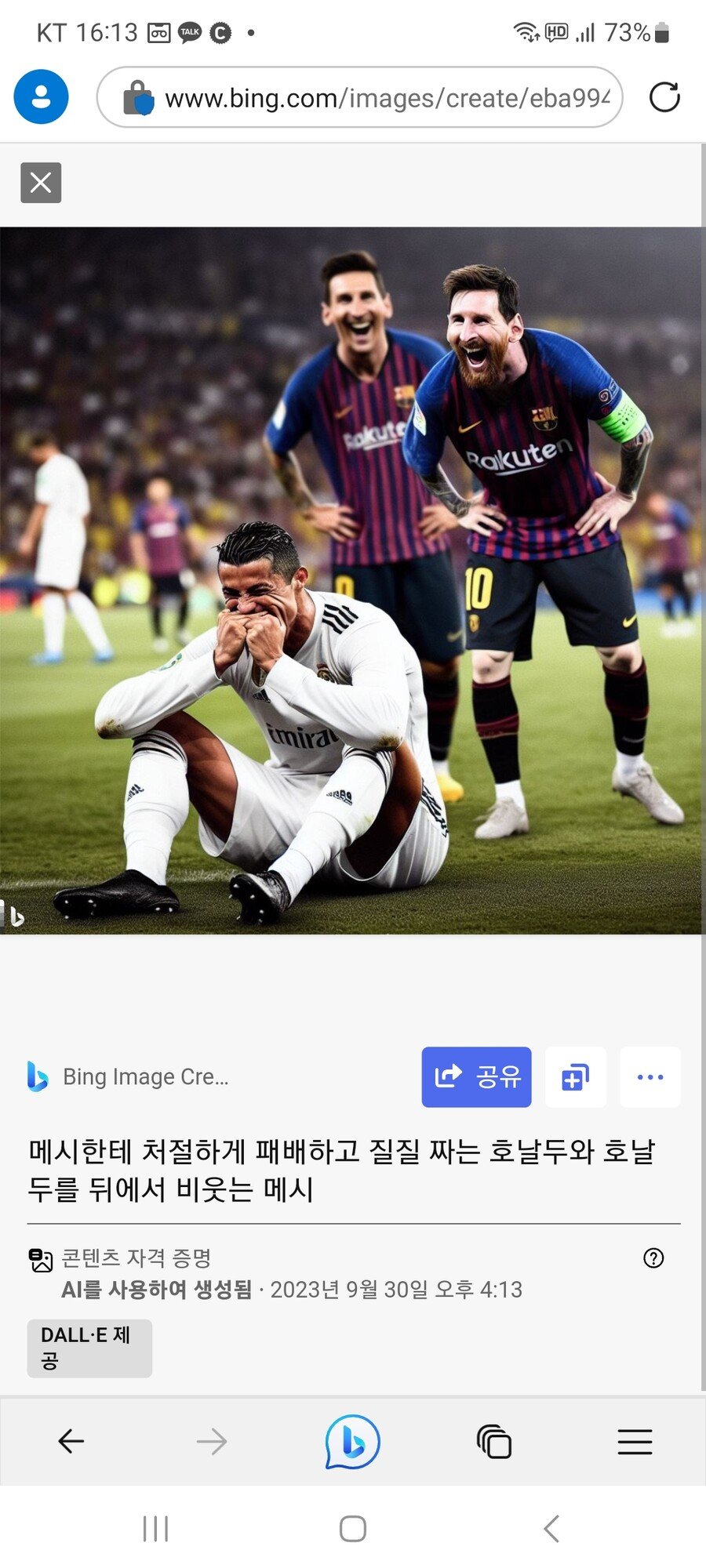Go to the system home screen
The image size is (706, 1568).
[x=352, y=1528]
